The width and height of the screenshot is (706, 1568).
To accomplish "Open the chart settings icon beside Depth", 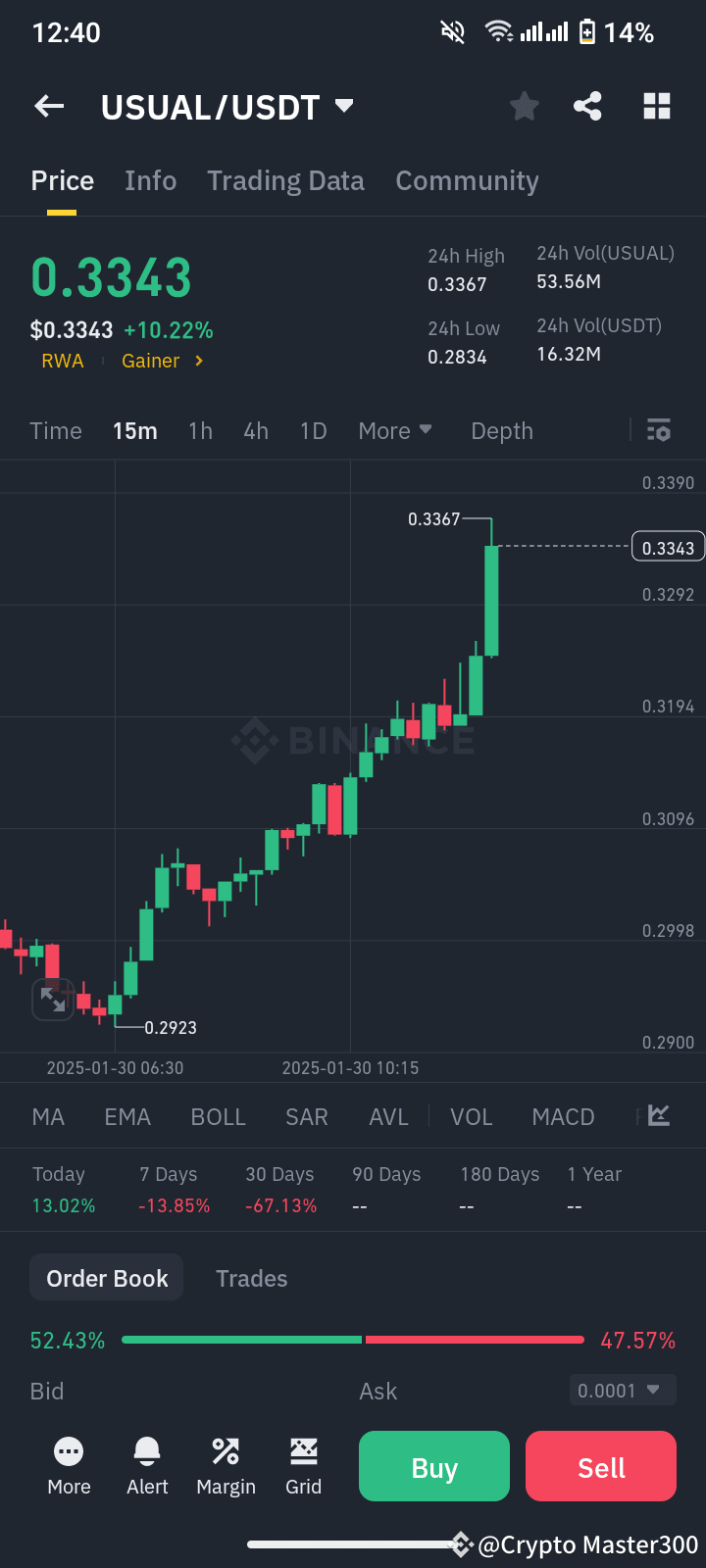I will coord(658,430).
